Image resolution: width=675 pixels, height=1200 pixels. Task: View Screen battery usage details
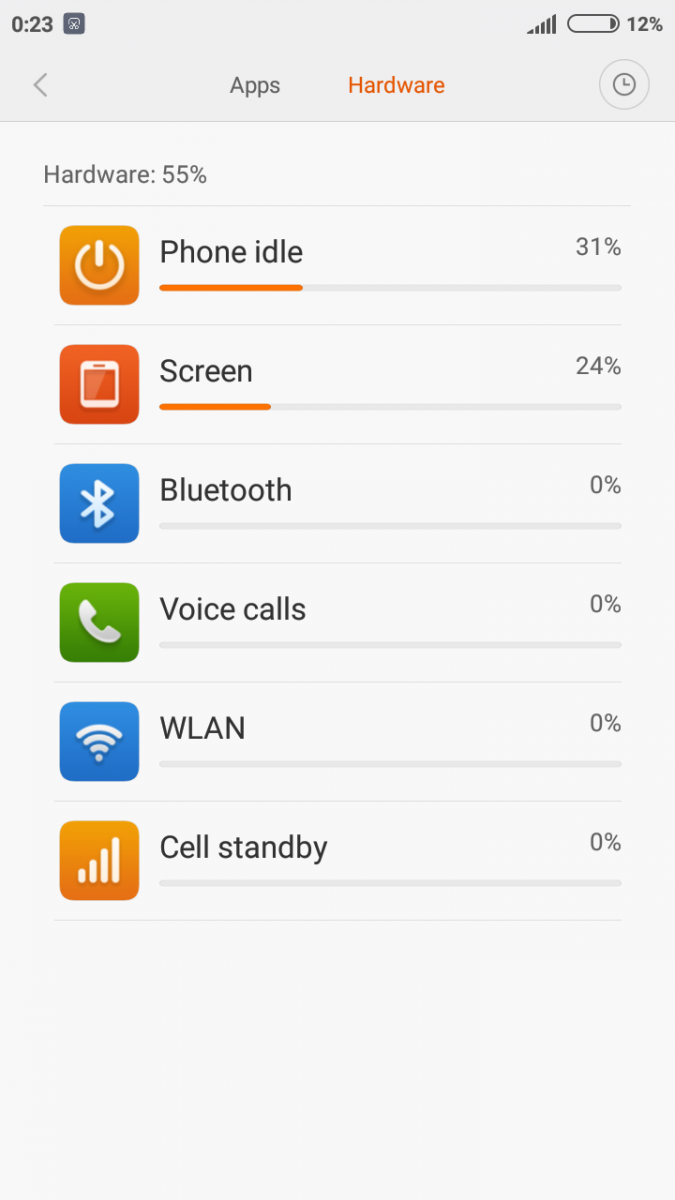tap(338, 384)
